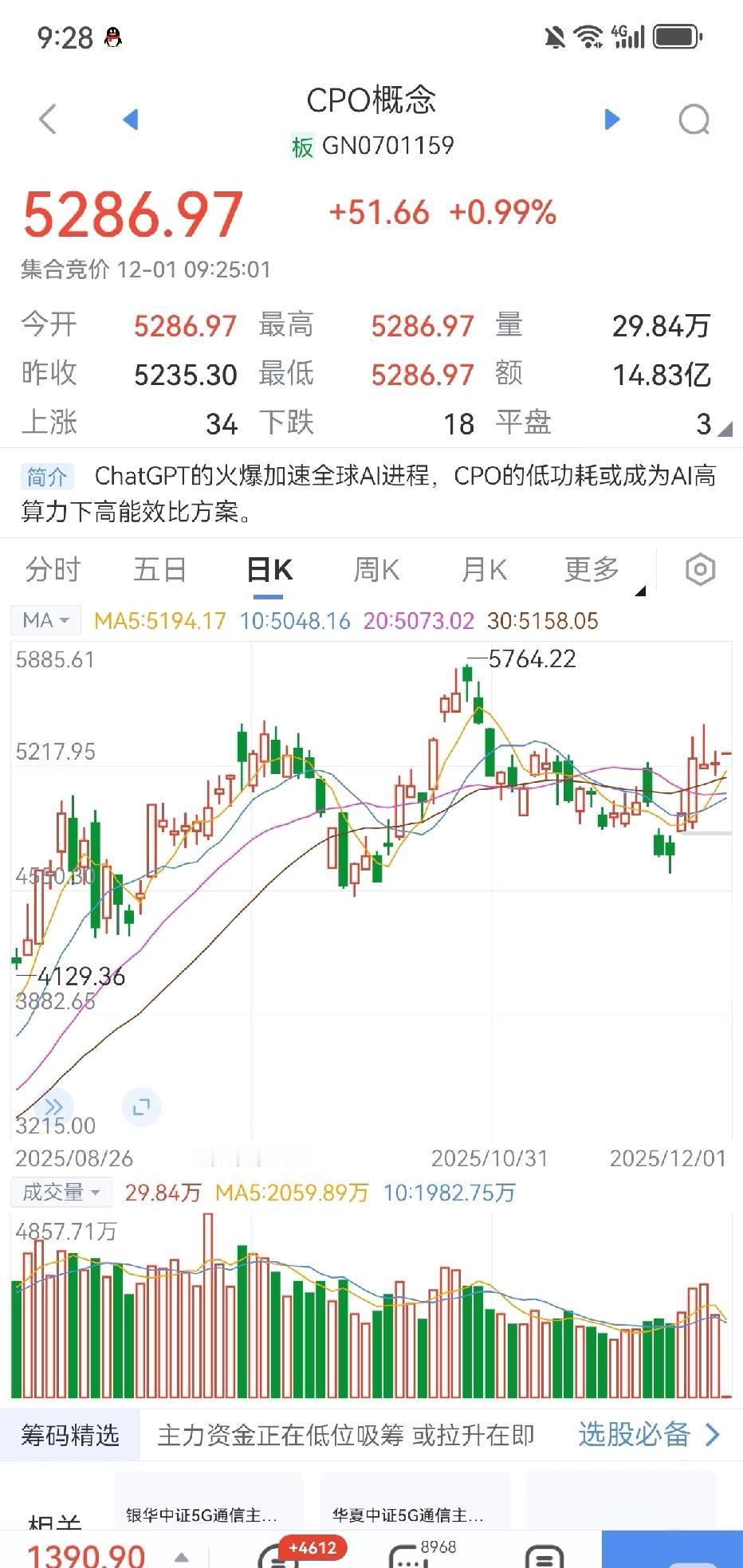The height and width of the screenshot is (1568, 743).
Task: Expand the 更多 chart period options
Action: pos(590,569)
